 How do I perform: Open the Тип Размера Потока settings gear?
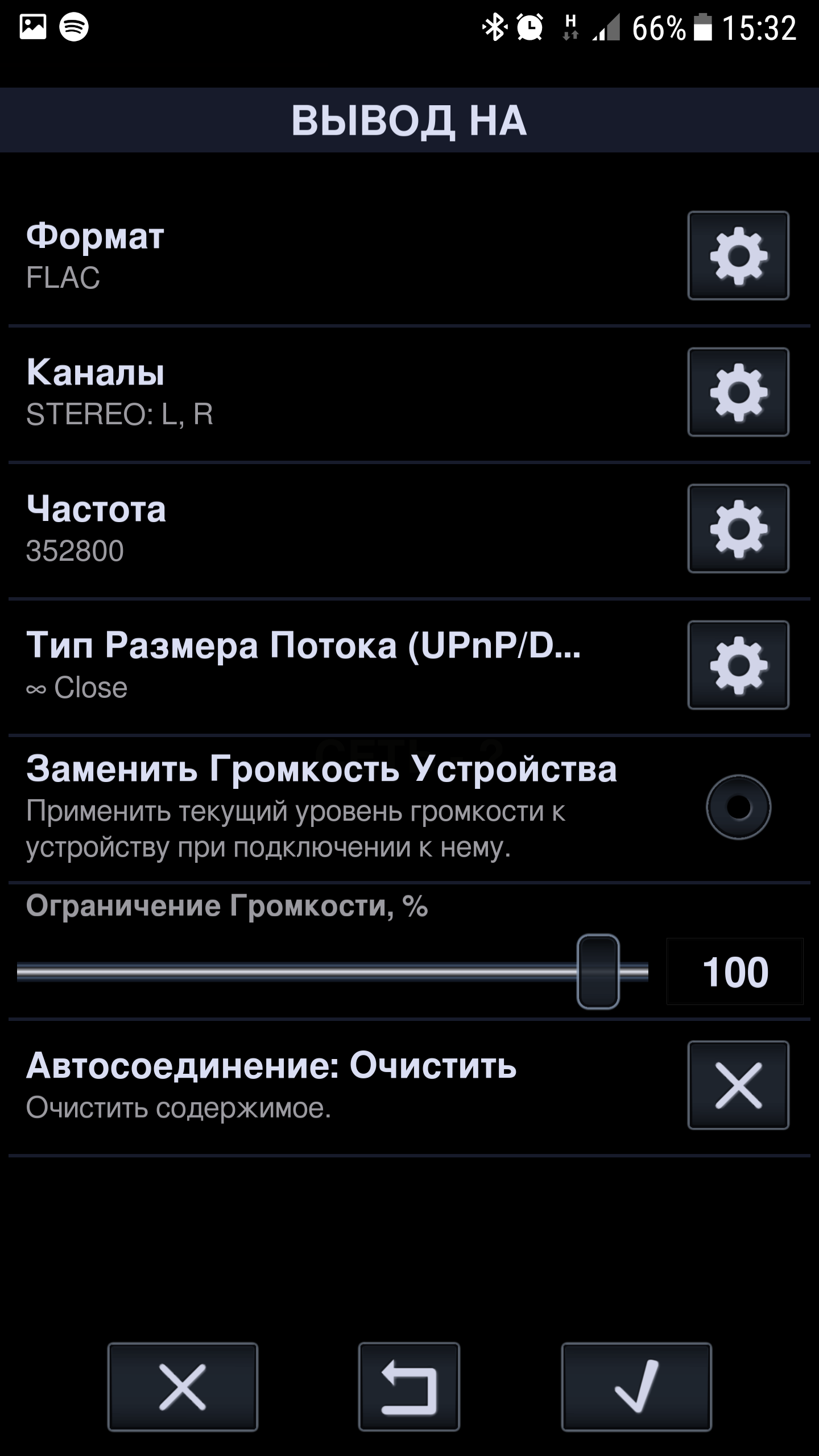point(738,665)
